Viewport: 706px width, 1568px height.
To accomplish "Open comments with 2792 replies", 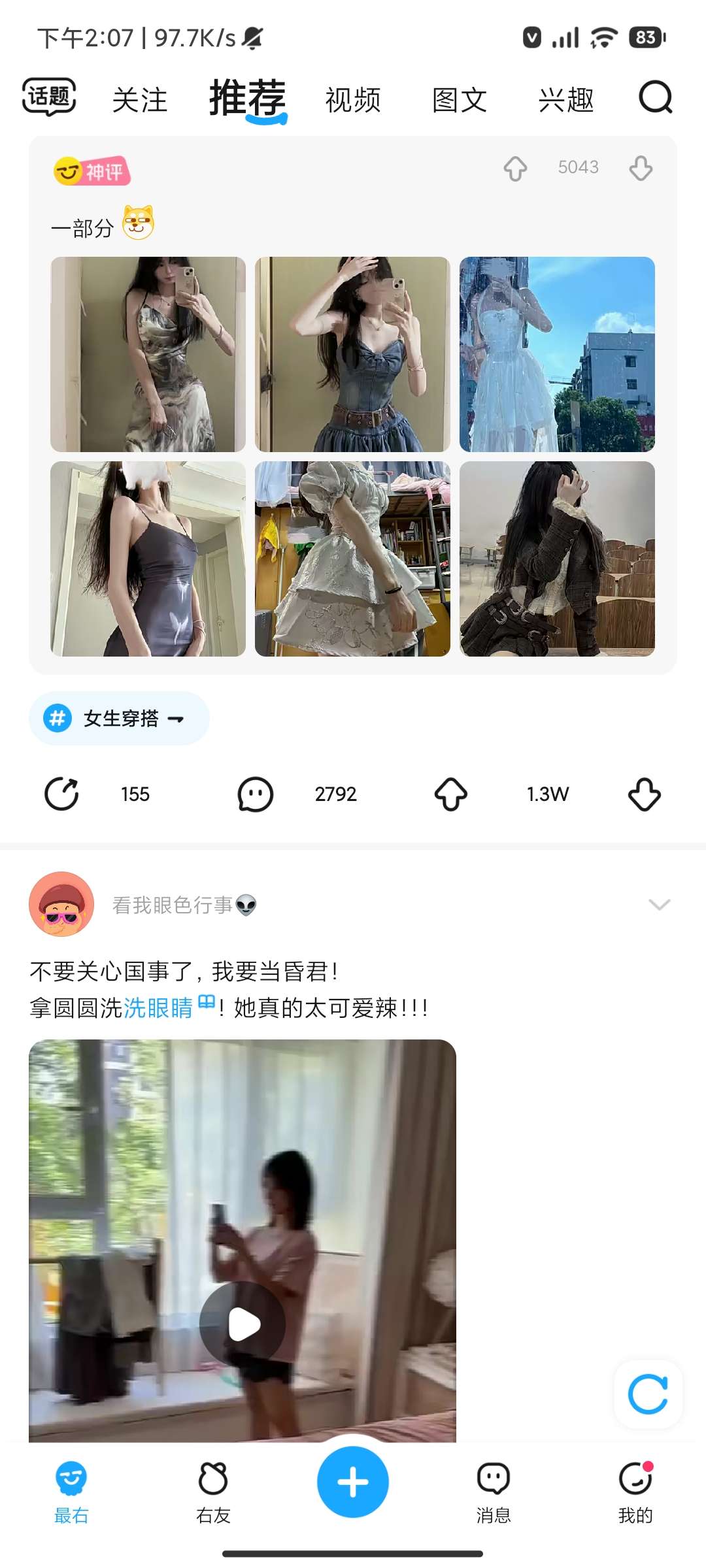I will click(255, 794).
